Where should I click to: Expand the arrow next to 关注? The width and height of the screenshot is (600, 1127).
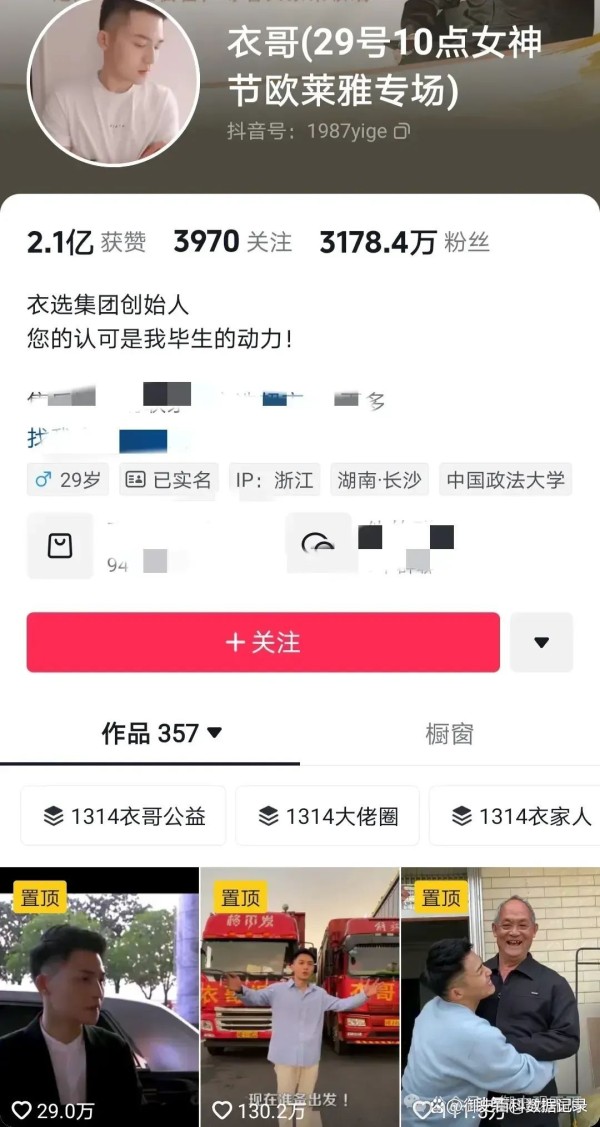(x=541, y=642)
